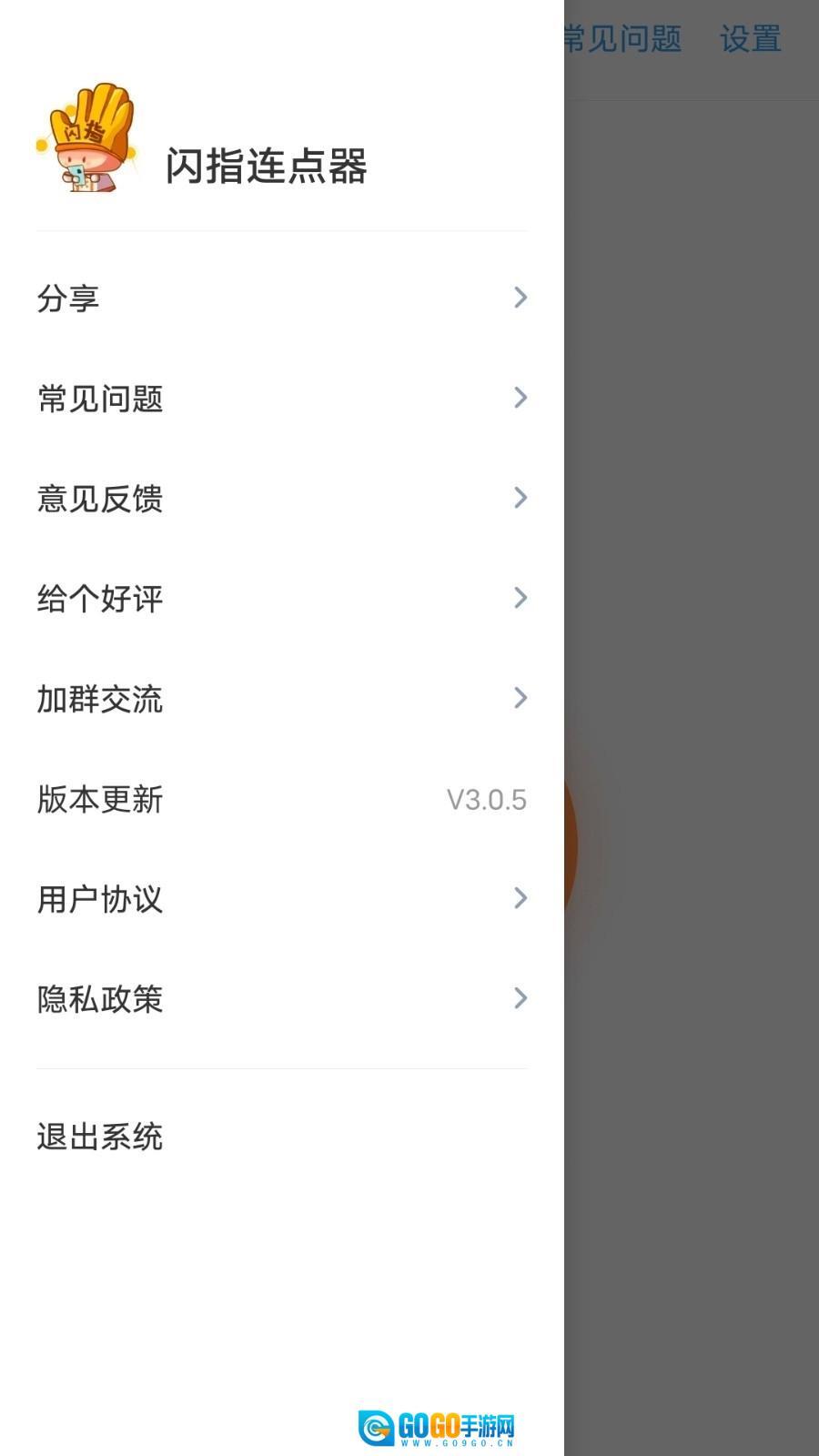
Task: Open 加群交流 group chat option
Action: 282,698
